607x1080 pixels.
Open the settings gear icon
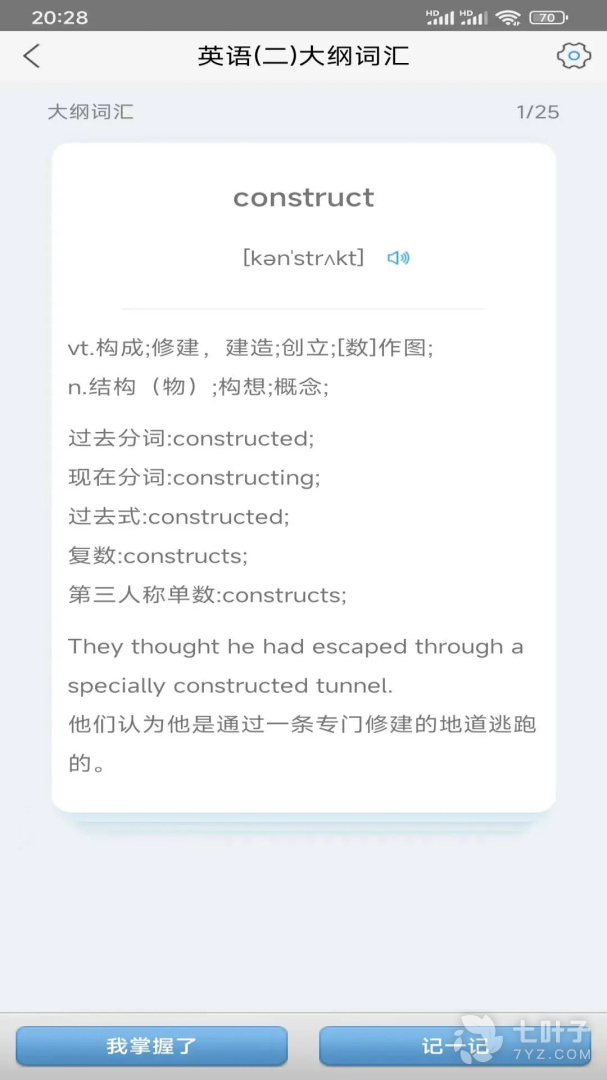tap(573, 56)
